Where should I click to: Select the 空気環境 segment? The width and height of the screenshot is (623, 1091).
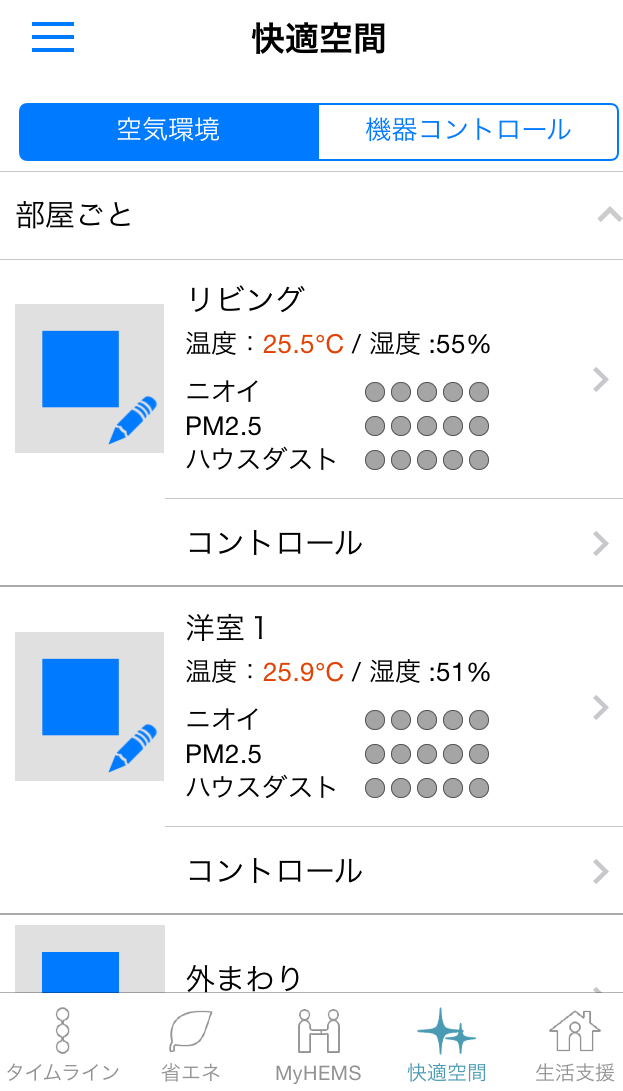pyautogui.click(x=169, y=131)
